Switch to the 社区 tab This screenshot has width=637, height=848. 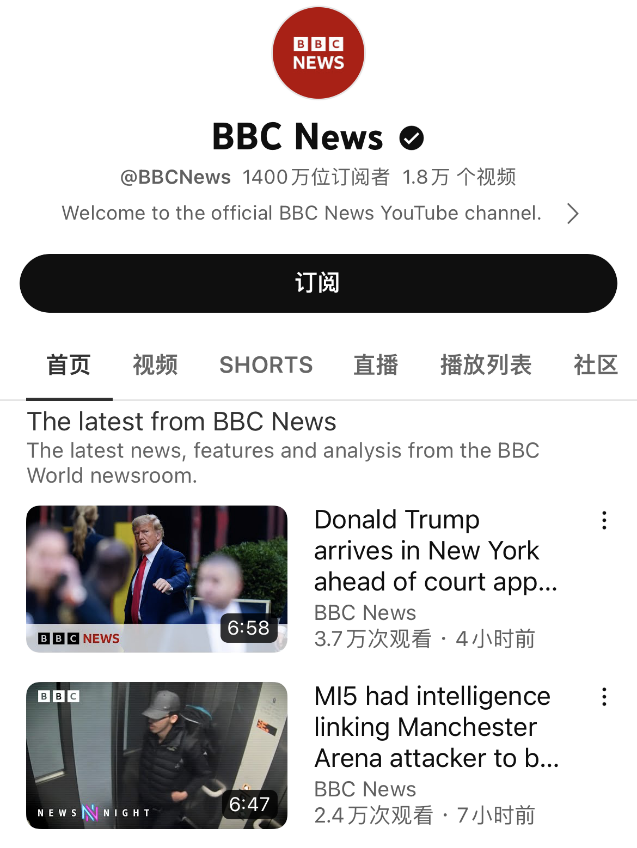tap(596, 365)
